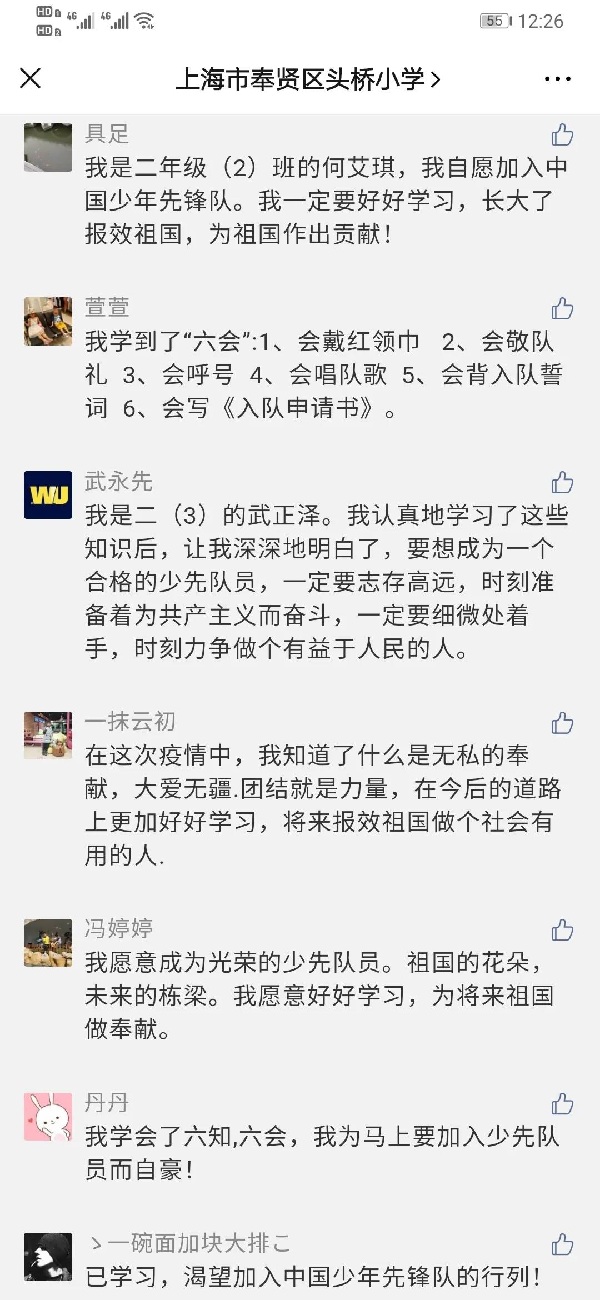Like 一碗面加块大排's comment
600x1300 pixels.
(562, 1244)
